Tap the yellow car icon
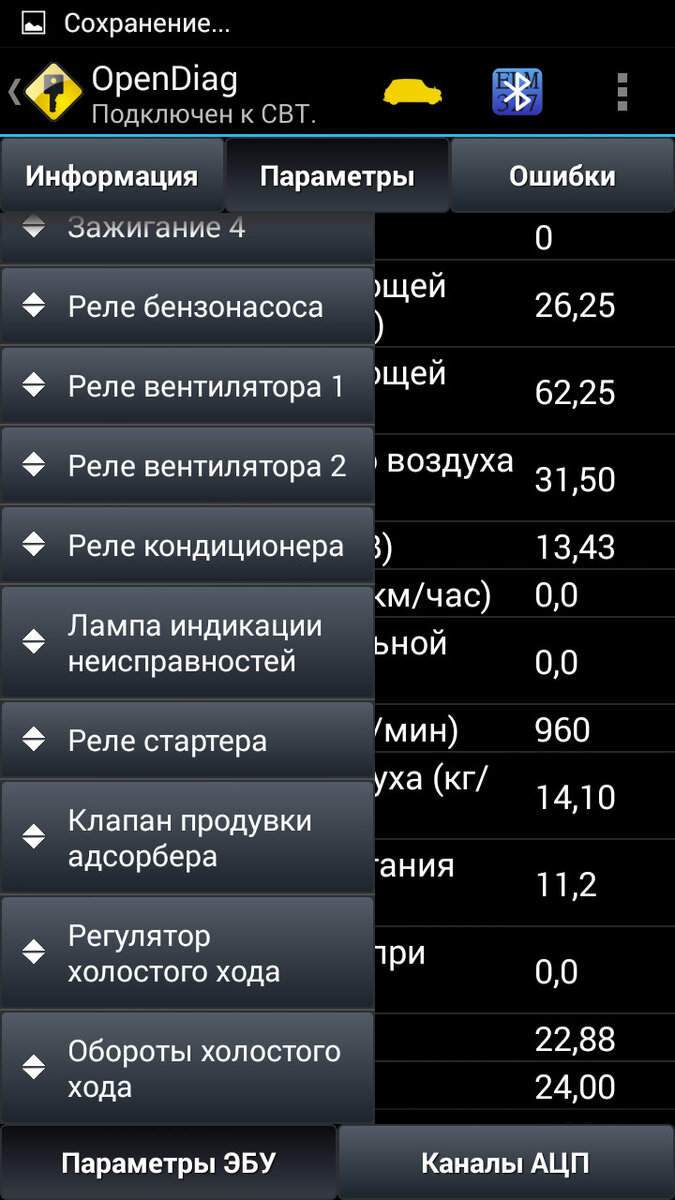The height and width of the screenshot is (1200, 675). 415,92
